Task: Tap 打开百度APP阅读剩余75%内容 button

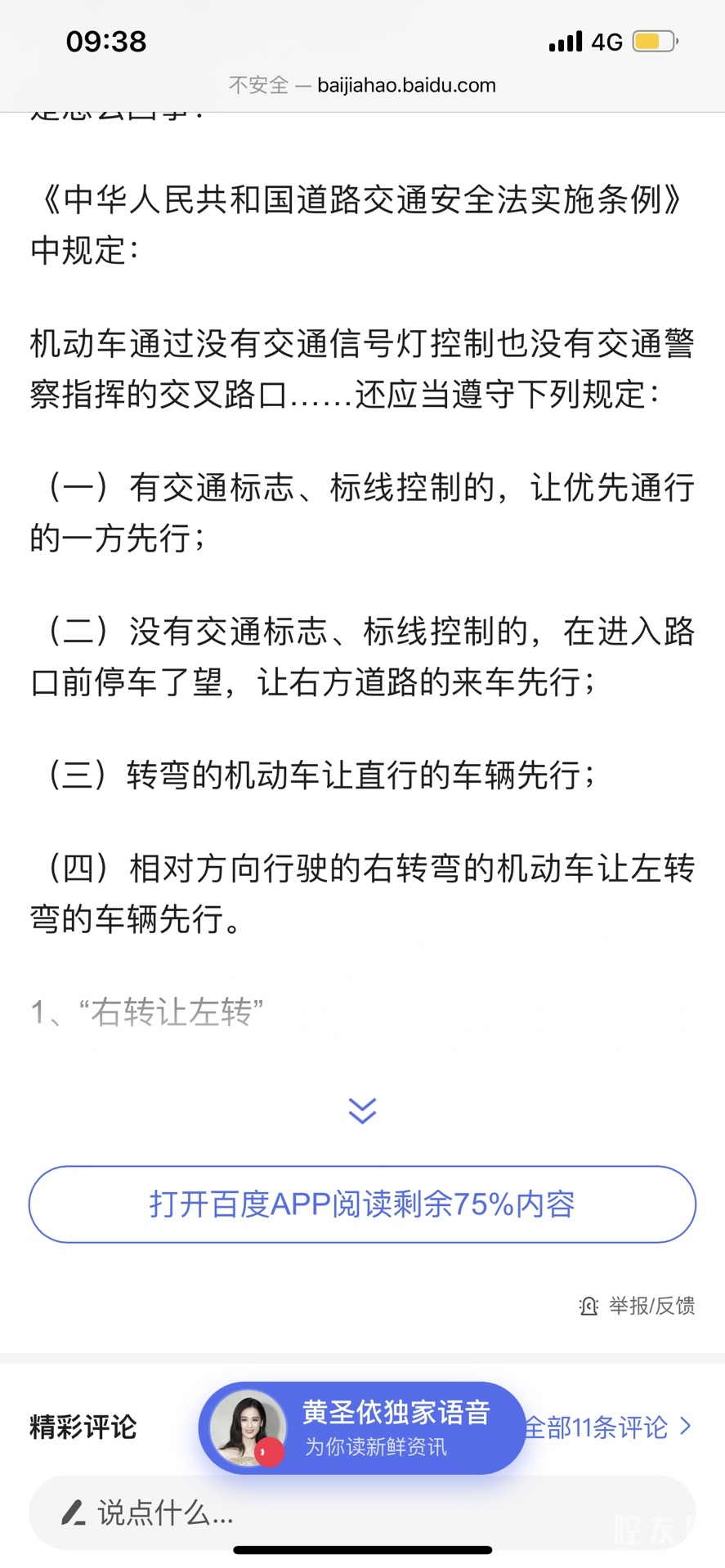Action: [x=362, y=1204]
